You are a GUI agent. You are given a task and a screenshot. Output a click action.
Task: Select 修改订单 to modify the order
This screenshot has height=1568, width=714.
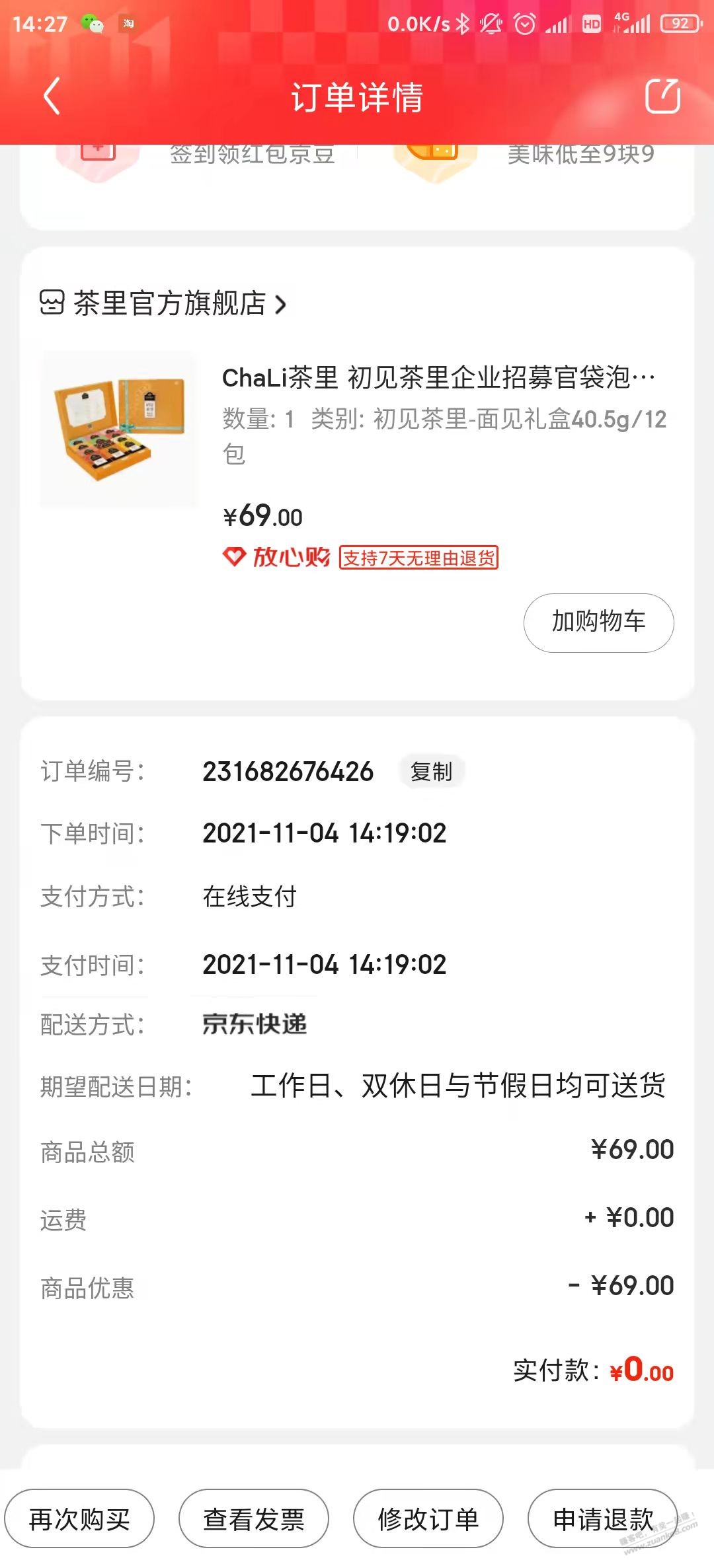pyautogui.click(x=428, y=1519)
